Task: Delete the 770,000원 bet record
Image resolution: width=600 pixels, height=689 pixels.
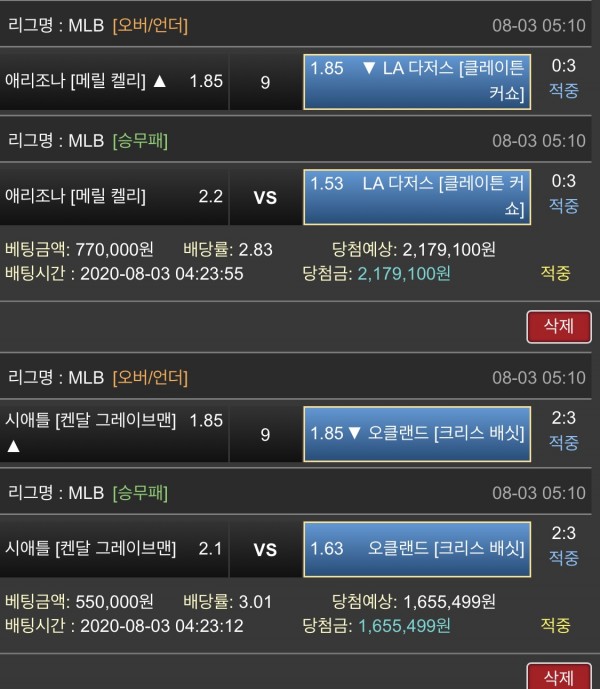Action: (x=559, y=327)
